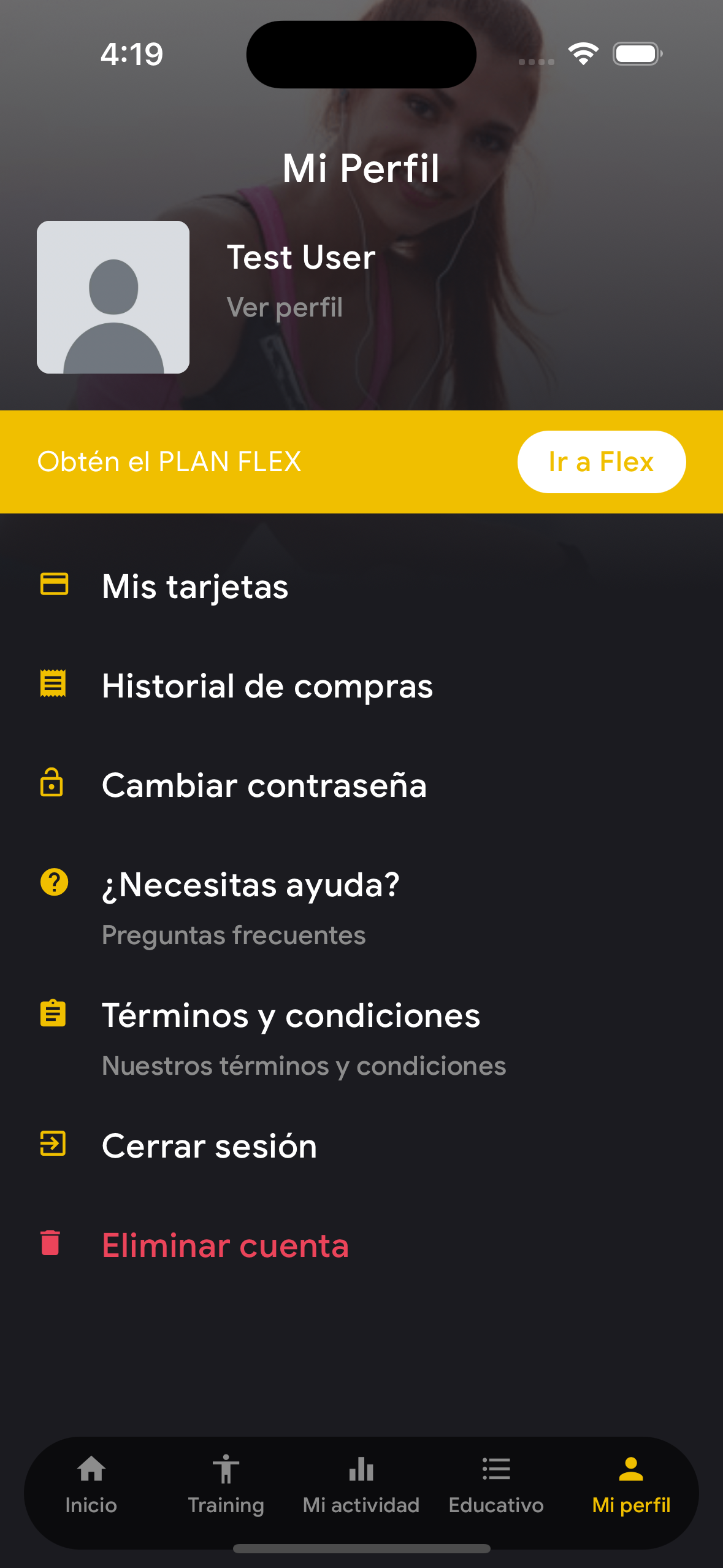Tap the Mi perfil tab
This screenshot has height=1568, width=723.
point(631,1486)
